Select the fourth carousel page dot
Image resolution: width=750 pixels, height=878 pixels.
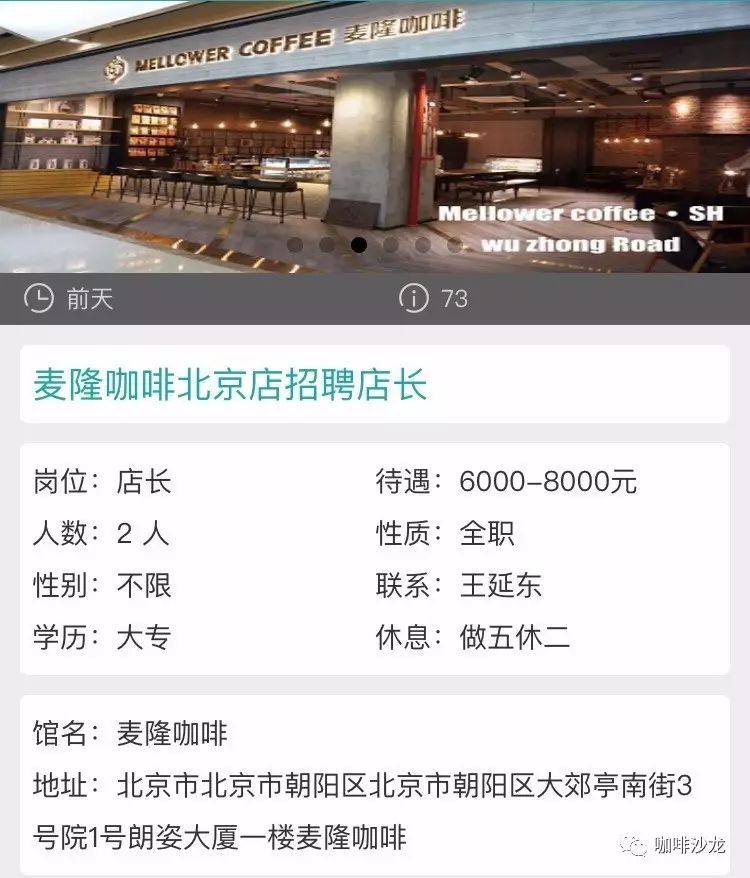[391, 244]
